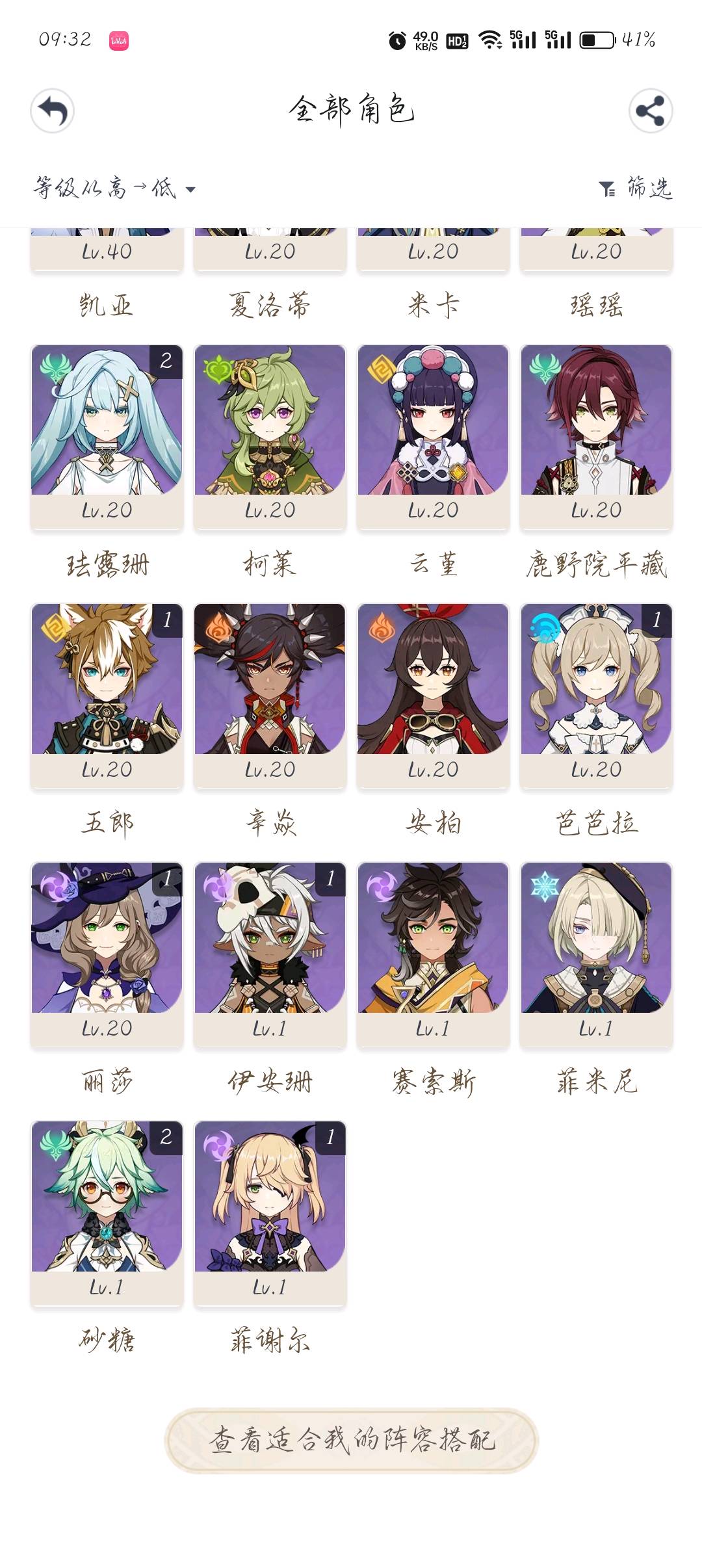Open the 筛选 filter

coord(634,189)
